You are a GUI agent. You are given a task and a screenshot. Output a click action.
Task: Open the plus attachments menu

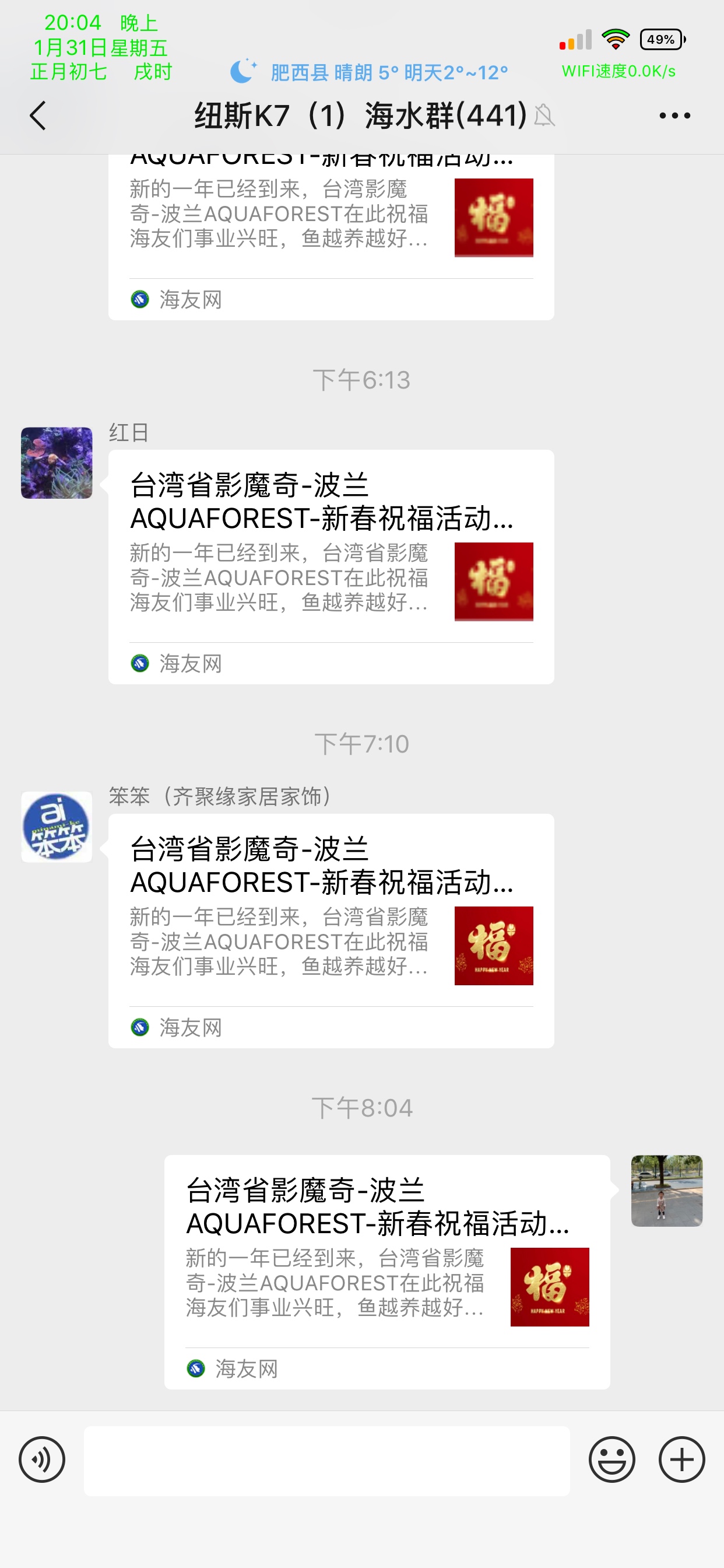tap(681, 1459)
